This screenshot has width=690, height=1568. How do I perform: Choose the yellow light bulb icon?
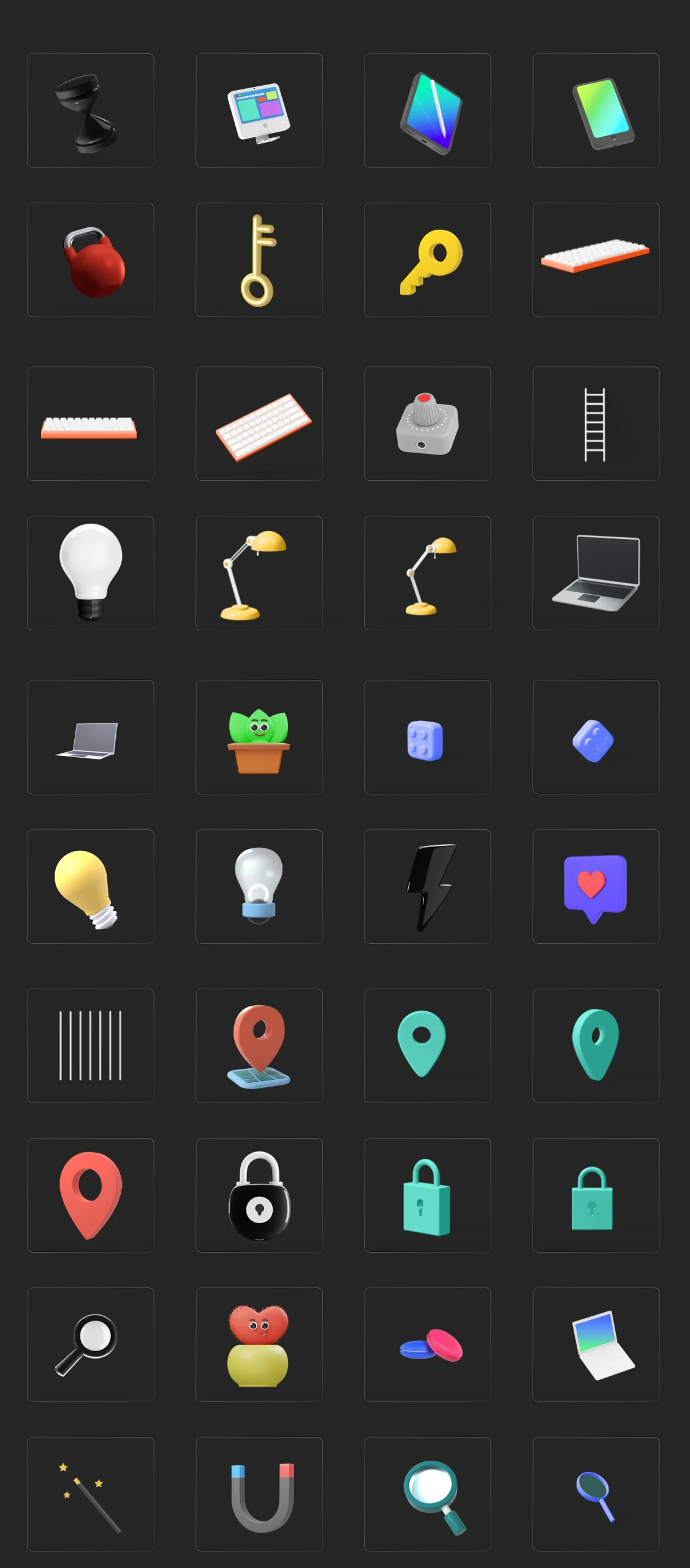click(91, 886)
